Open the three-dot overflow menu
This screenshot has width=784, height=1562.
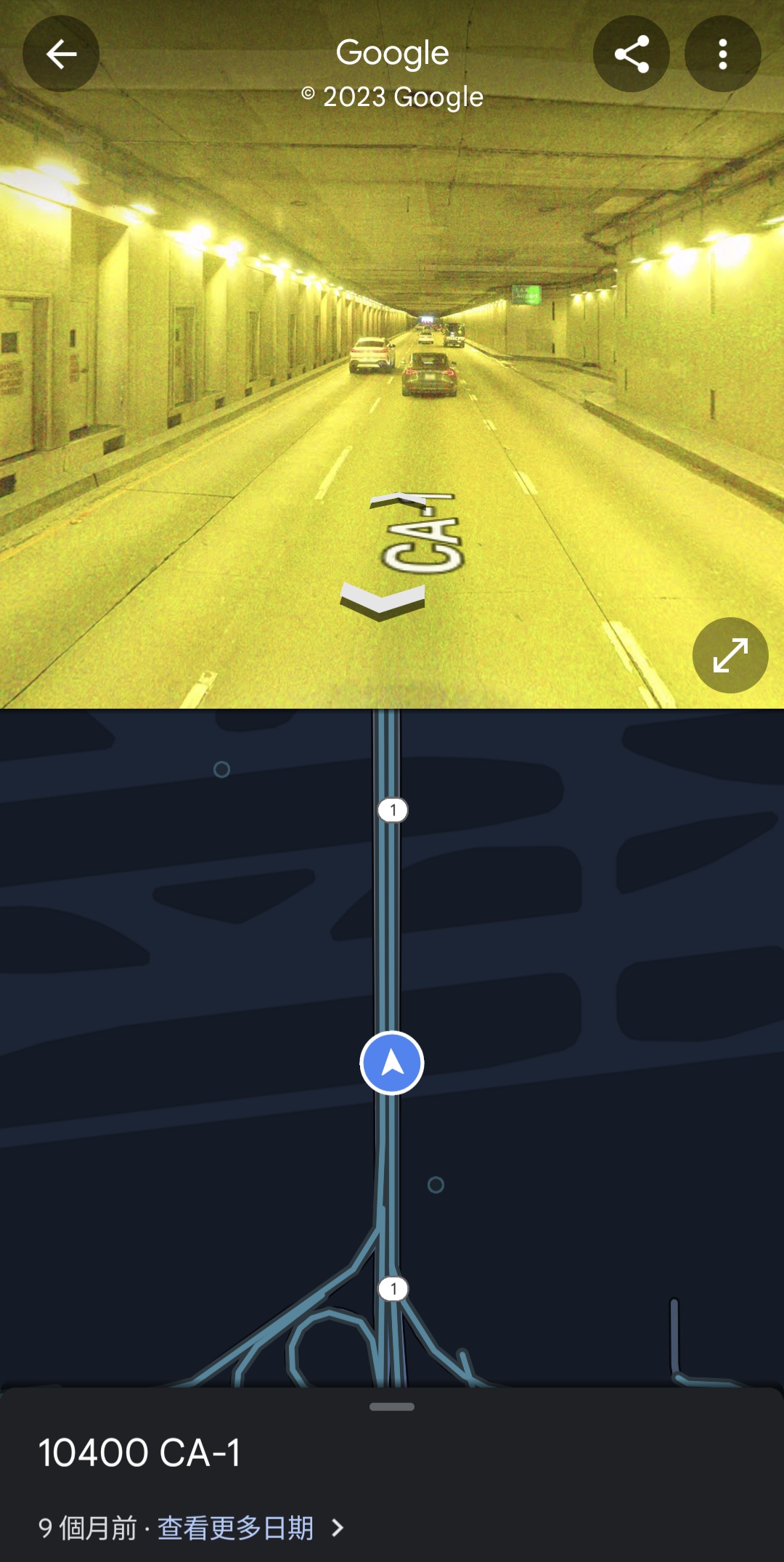(722, 54)
